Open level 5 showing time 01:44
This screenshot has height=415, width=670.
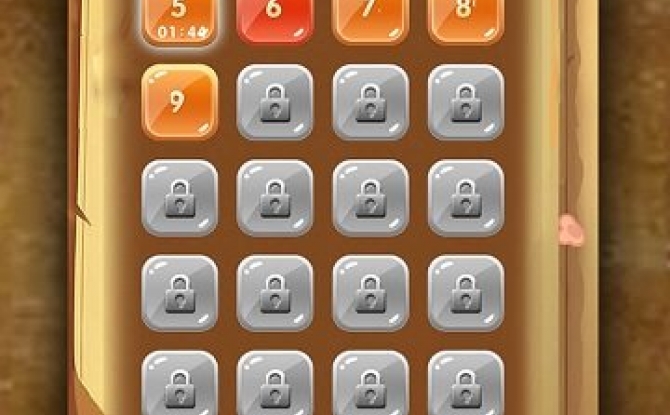179,17
